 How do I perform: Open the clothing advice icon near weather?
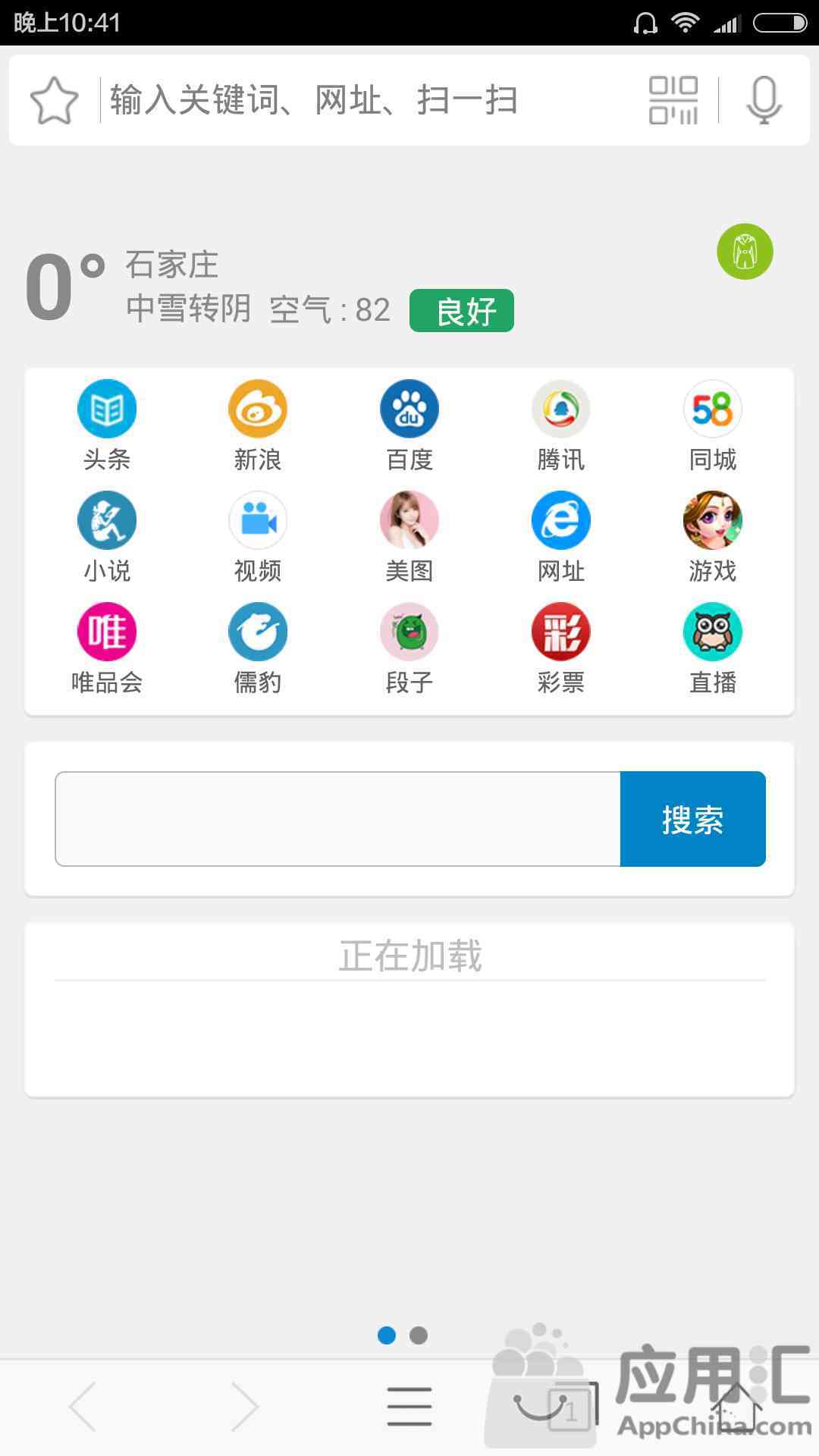click(x=745, y=252)
